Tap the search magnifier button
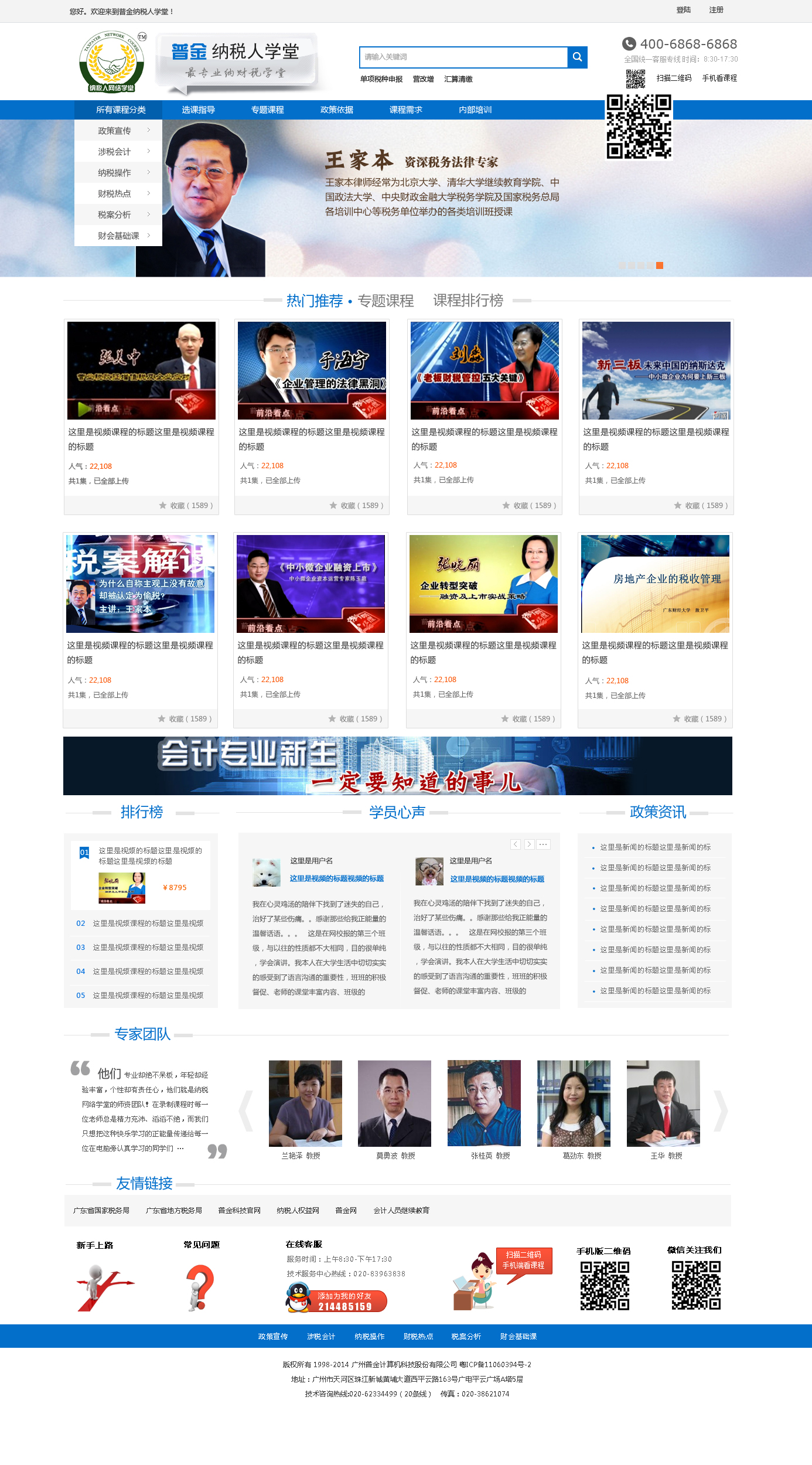This screenshot has width=812, height=1465. point(577,57)
